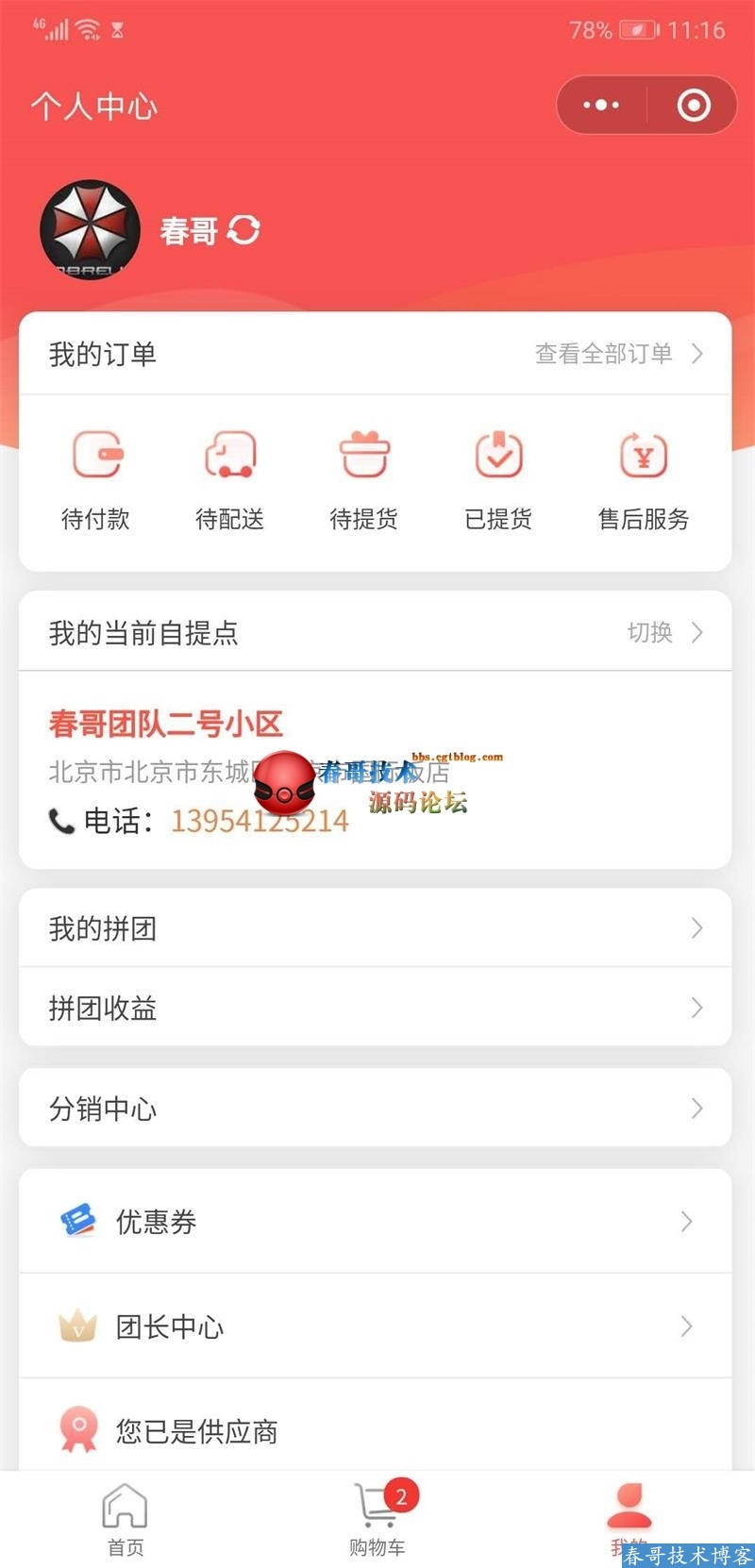Screen dimensions: 755x1568
Task: Open 拼团收益 group earnings
Action: [375, 1008]
